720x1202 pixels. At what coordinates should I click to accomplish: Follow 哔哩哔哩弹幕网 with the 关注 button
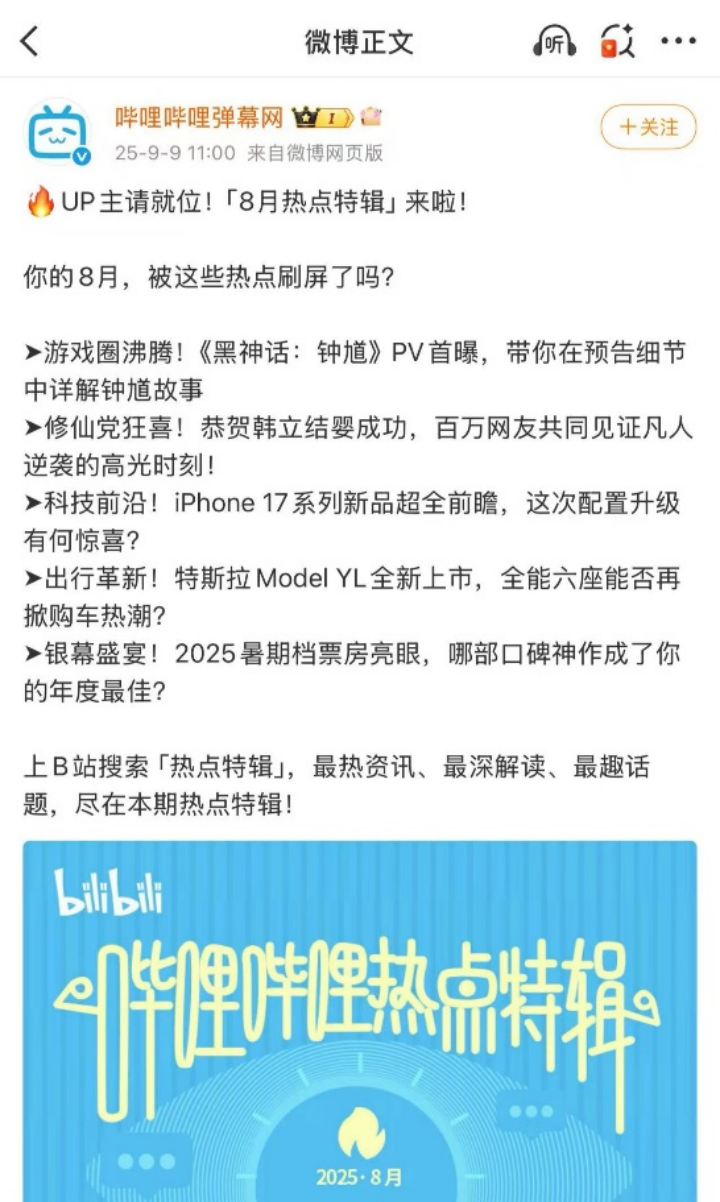point(648,127)
